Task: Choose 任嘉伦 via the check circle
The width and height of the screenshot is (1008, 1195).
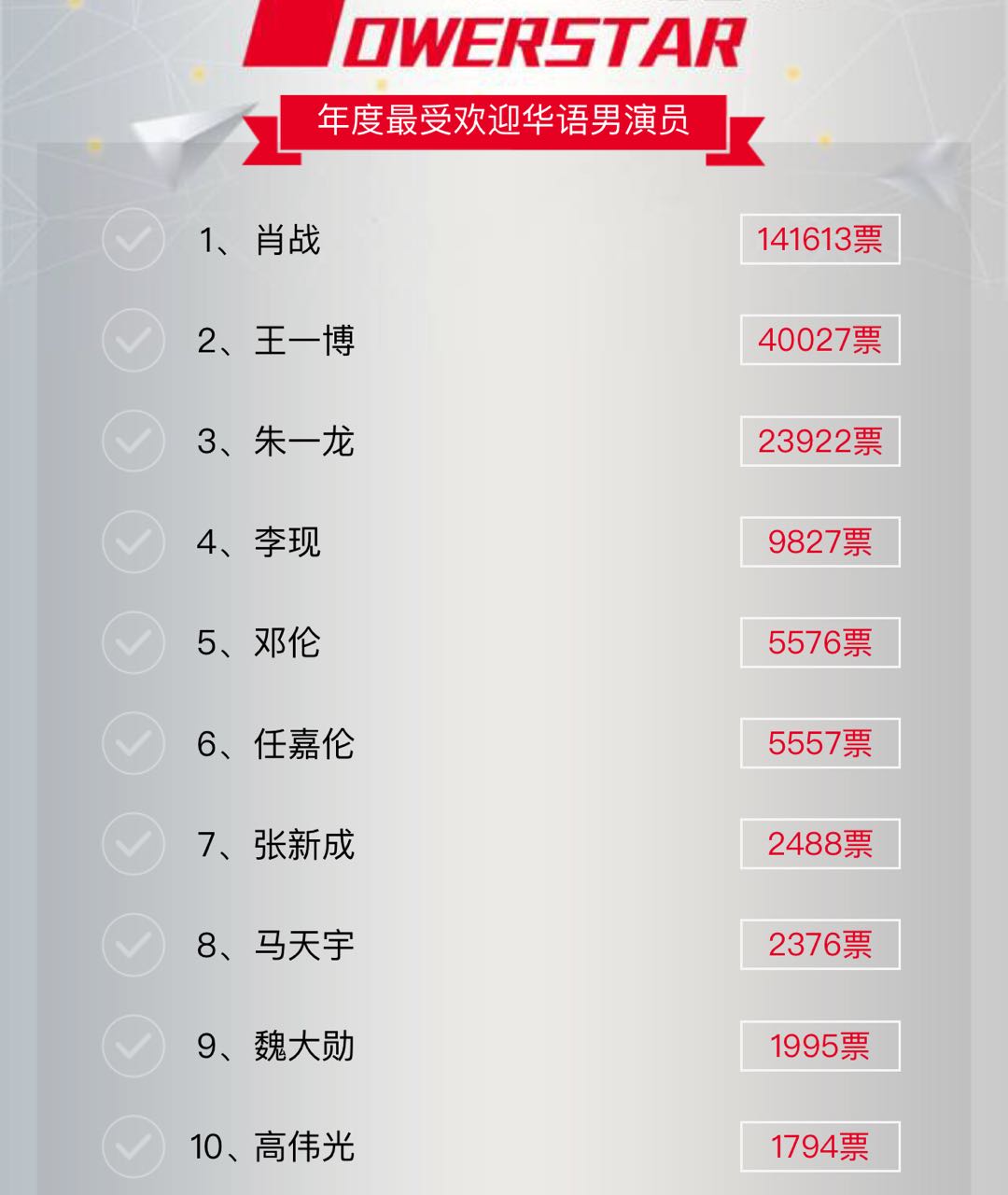Action: click(x=133, y=744)
